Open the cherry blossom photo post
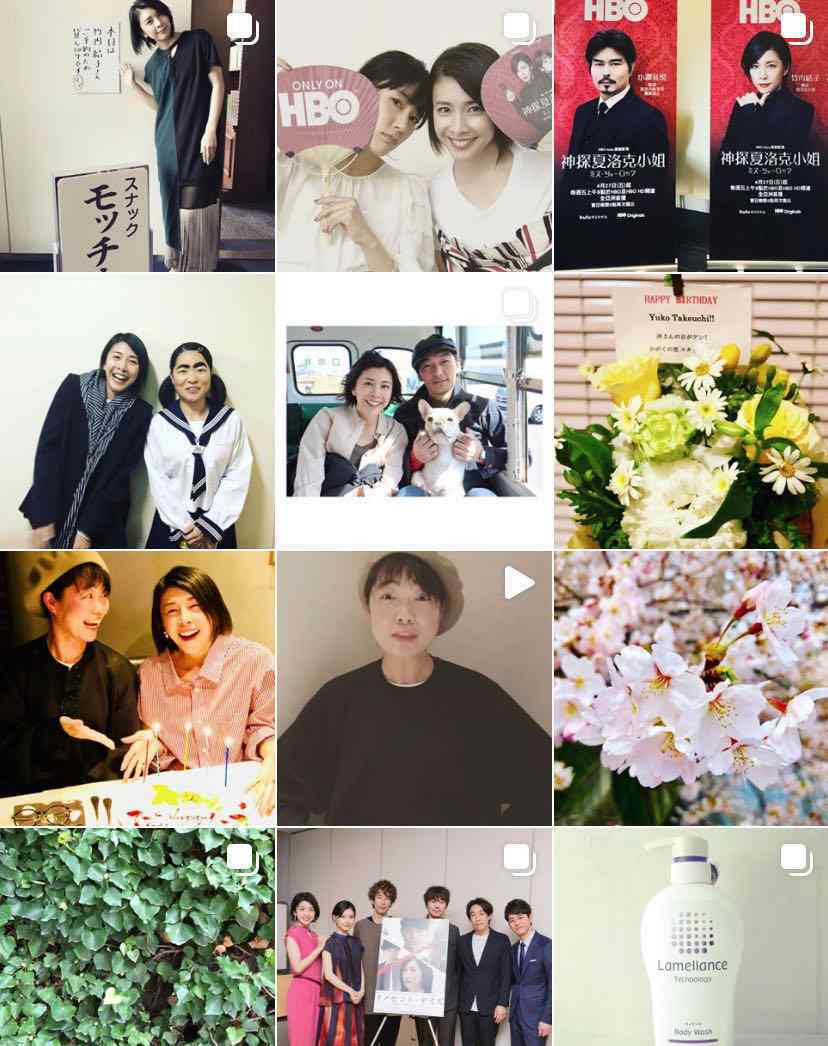The image size is (828, 1046). [x=691, y=688]
